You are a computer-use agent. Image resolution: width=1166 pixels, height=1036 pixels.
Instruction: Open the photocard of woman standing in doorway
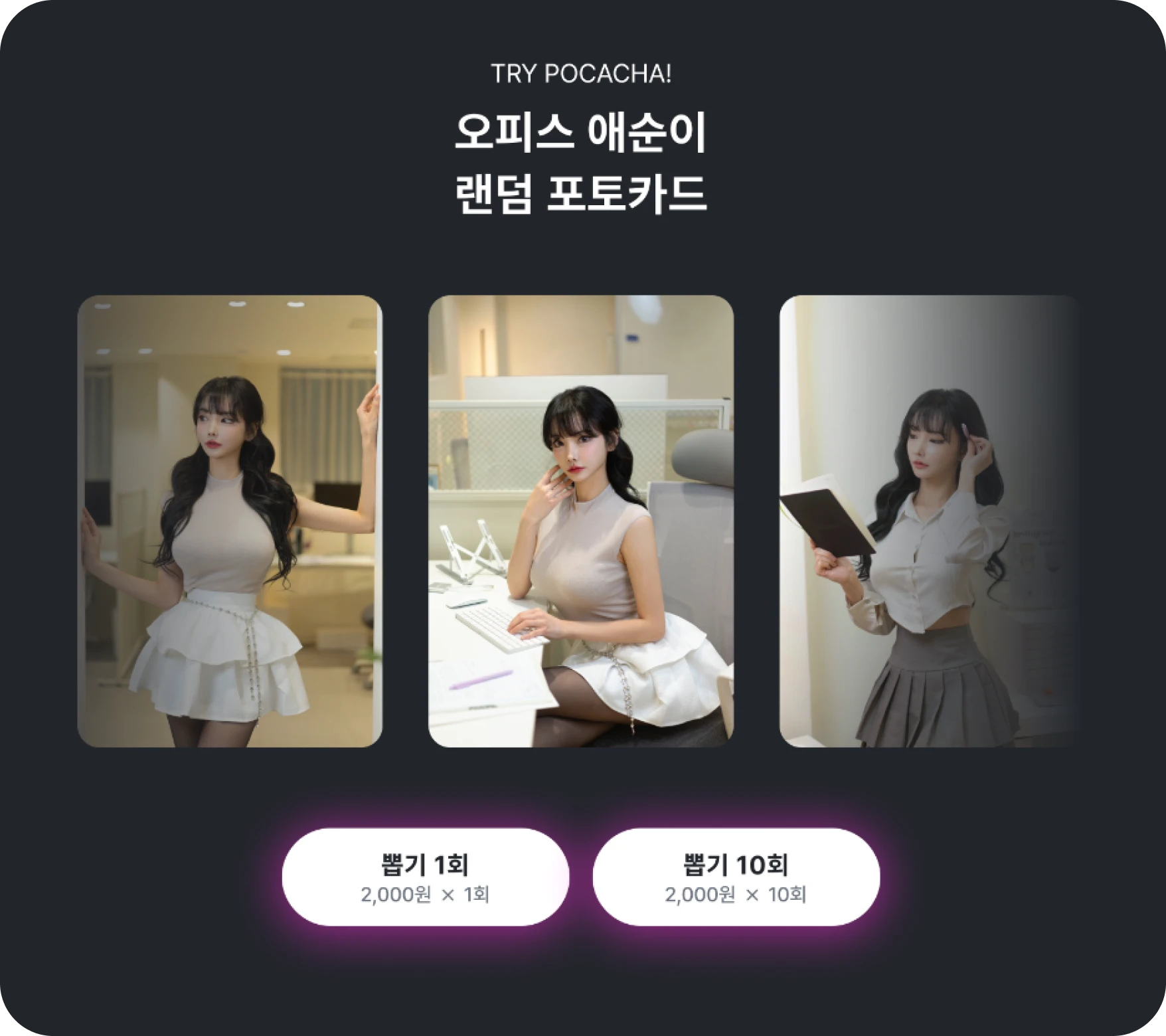230,521
